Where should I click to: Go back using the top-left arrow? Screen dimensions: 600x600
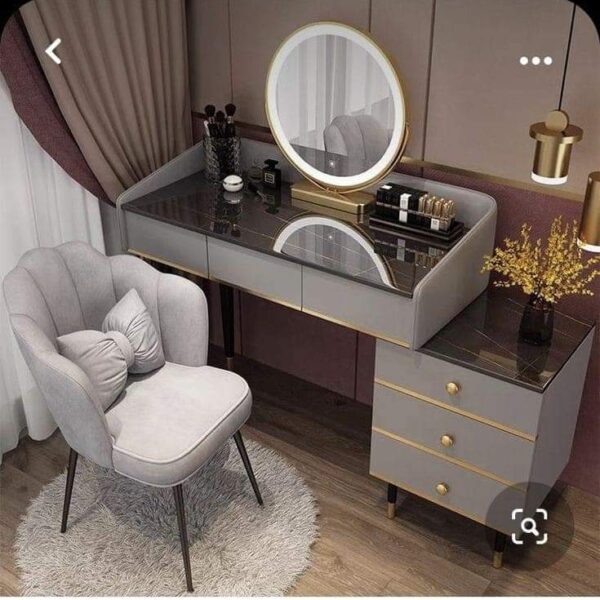pyautogui.click(x=53, y=52)
